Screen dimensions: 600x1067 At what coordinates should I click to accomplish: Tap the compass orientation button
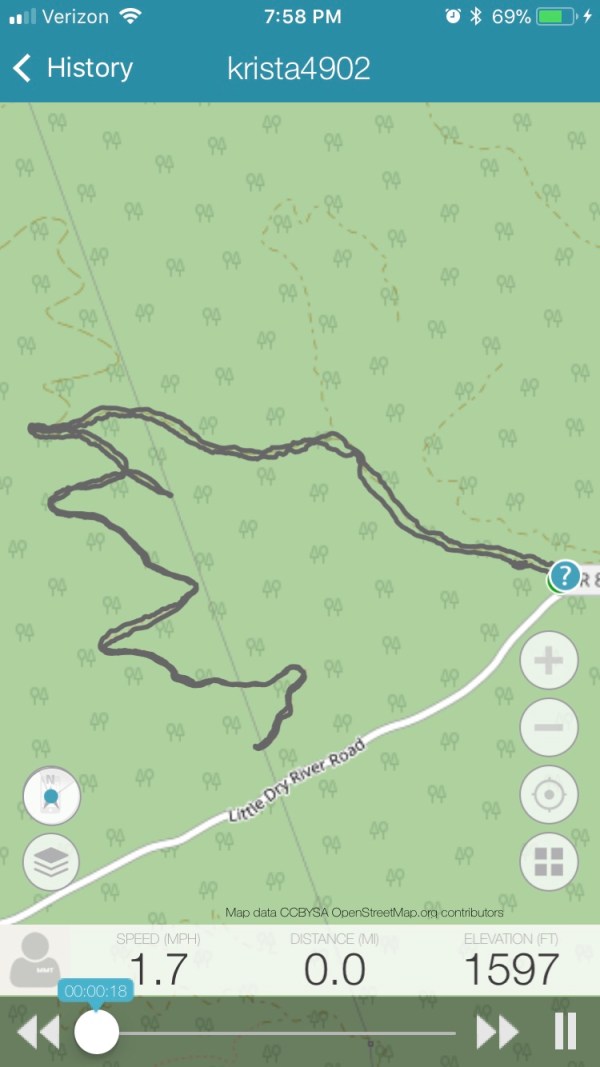click(x=51, y=796)
